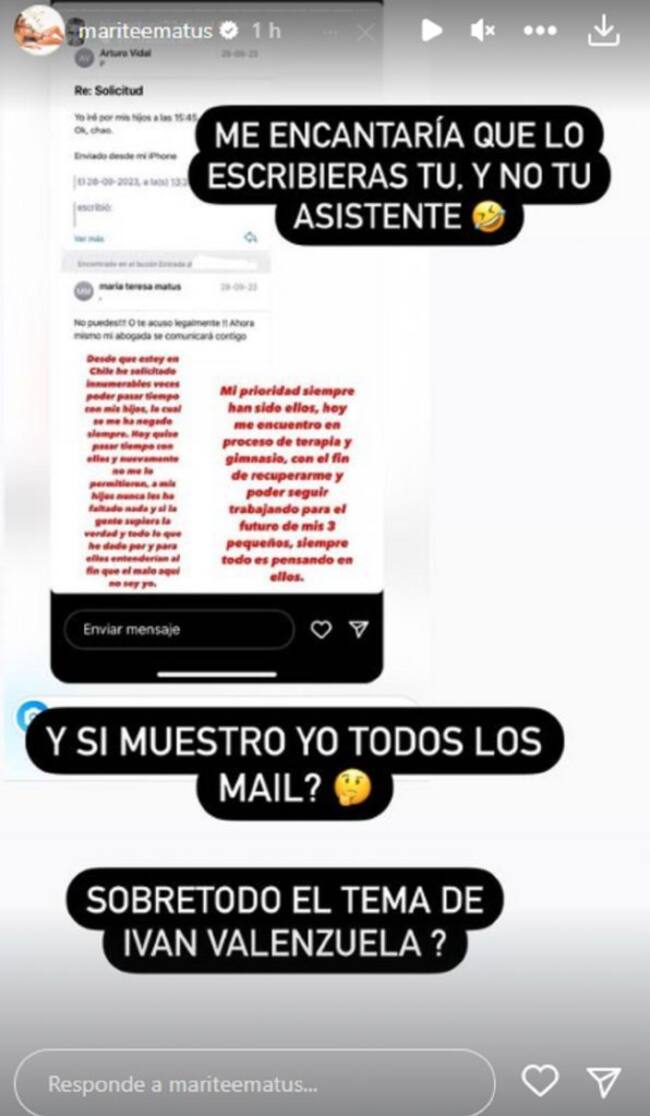
Task: Resume story with the play icon
Action: click(x=431, y=30)
